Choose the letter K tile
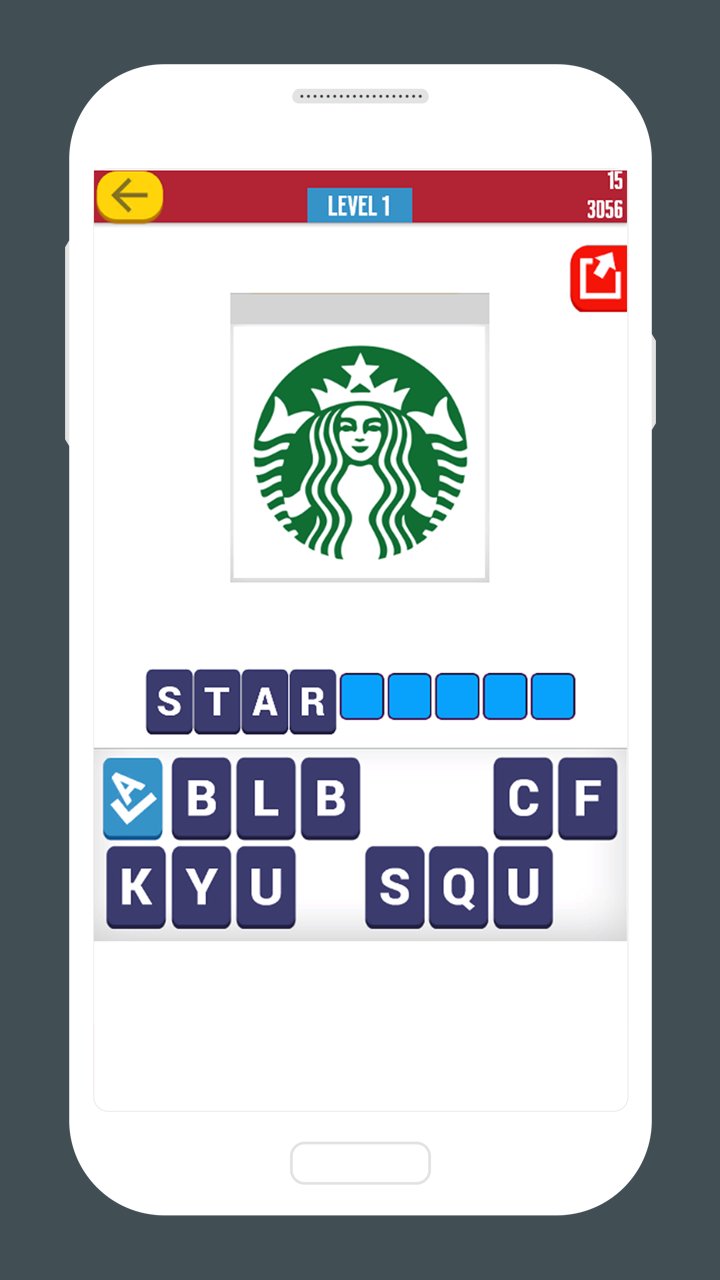 pos(136,886)
